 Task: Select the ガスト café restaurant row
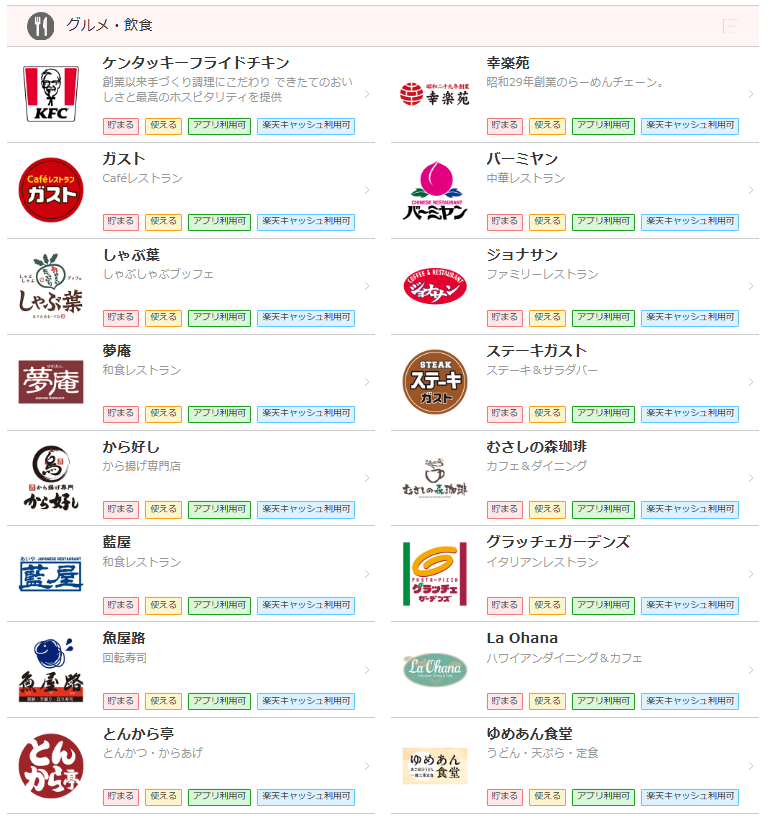coord(195,159)
